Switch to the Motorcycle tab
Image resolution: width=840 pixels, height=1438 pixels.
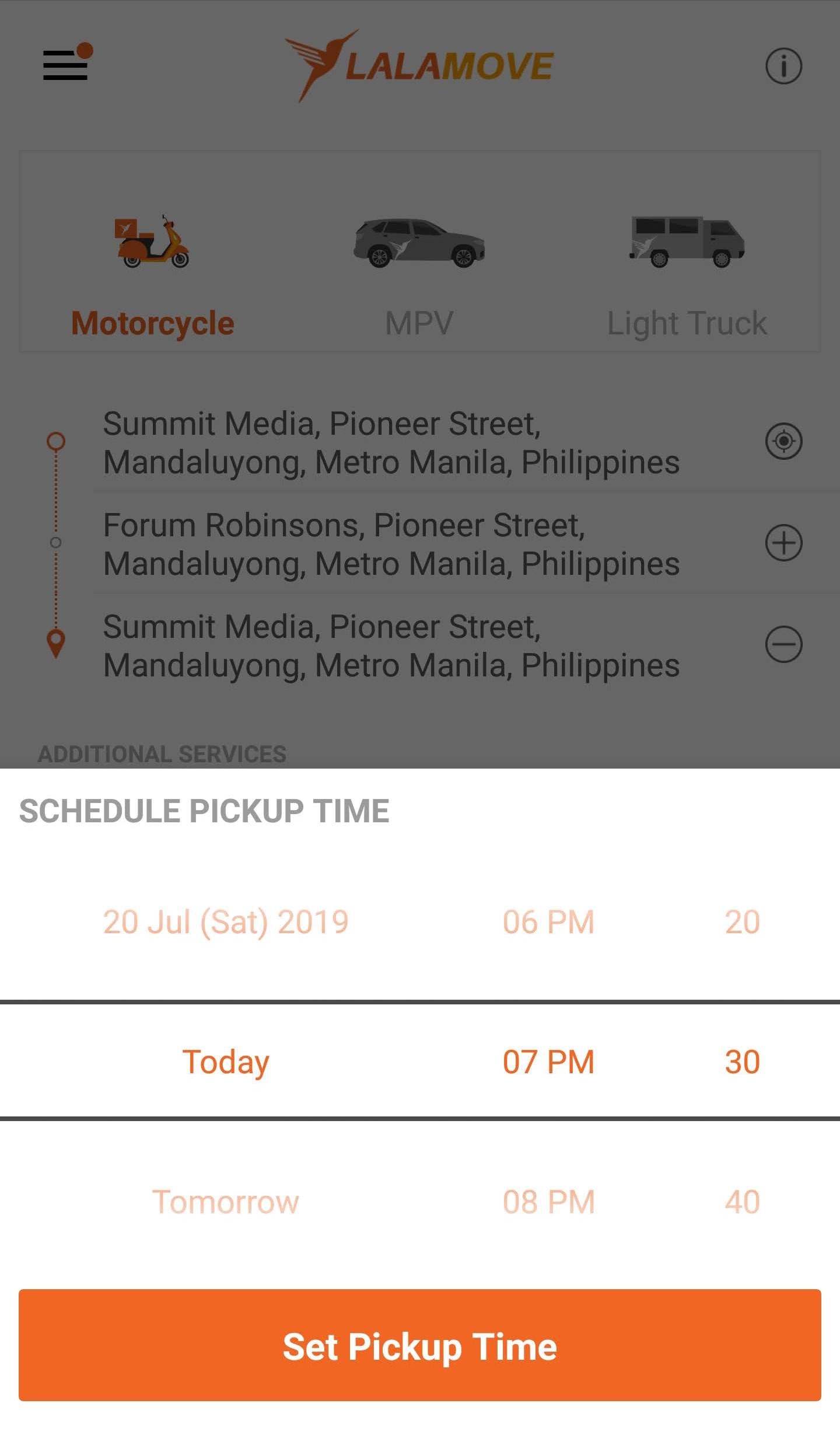pyautogui.click(x=153, y=323)
